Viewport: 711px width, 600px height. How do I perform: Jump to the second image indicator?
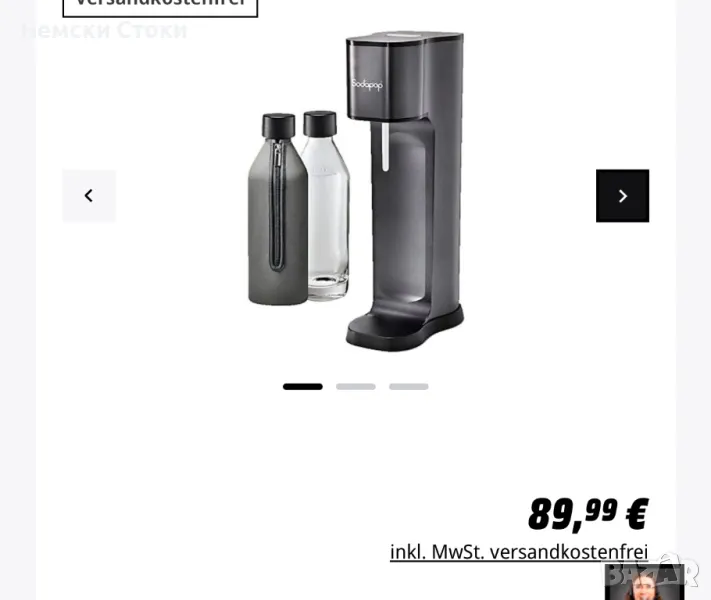coord(355,386)
